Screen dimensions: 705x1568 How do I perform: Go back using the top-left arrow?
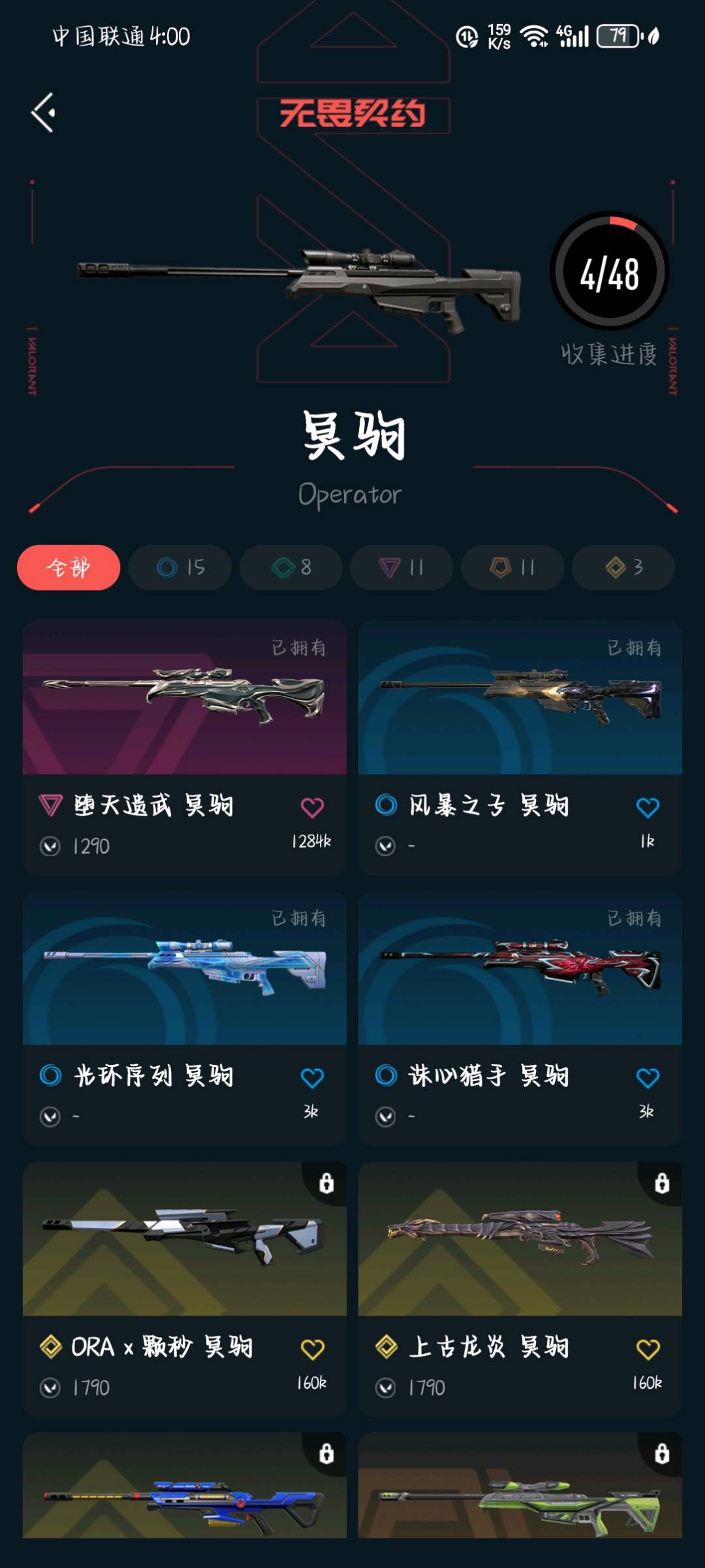44,112
